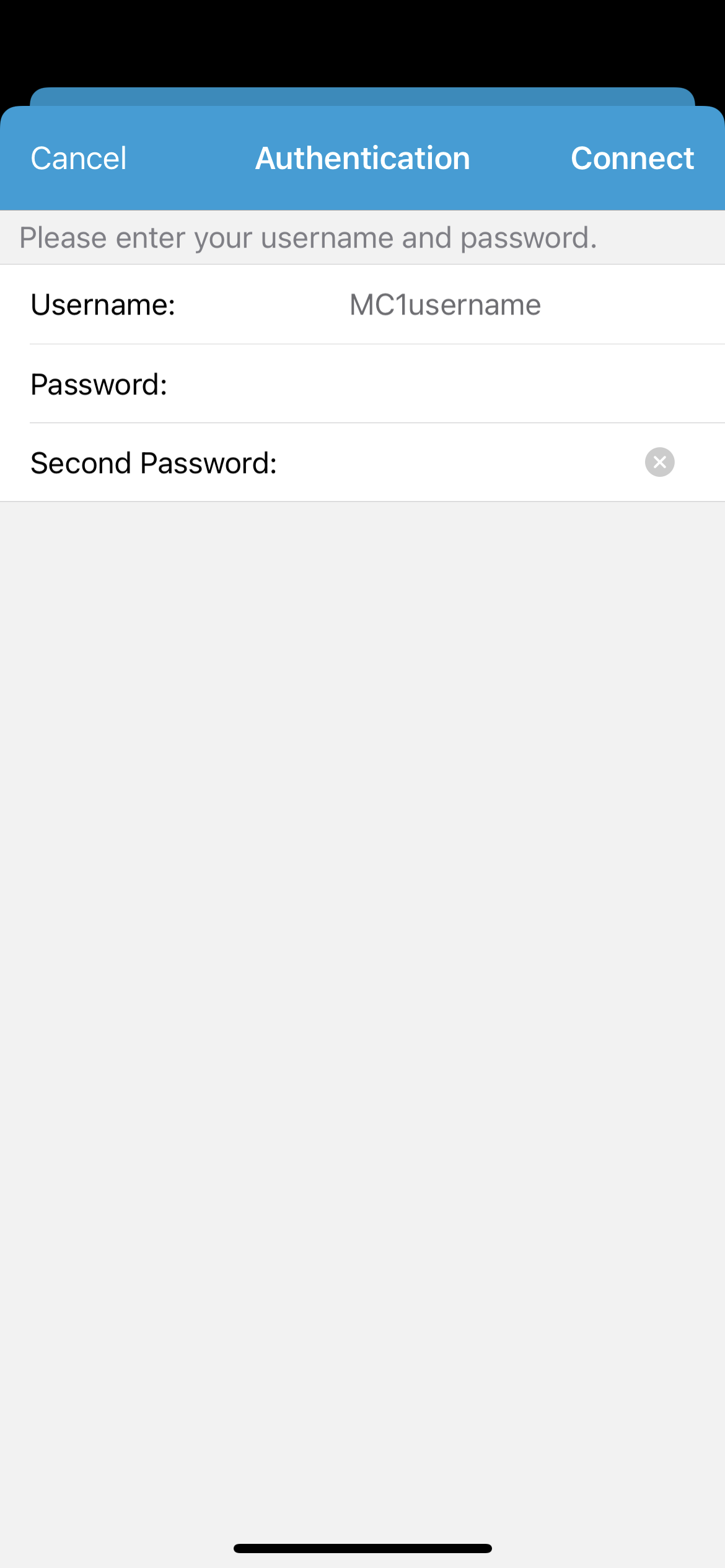Select the clear-text icon on the third row
The width and height of the screenshot is (725, 1568).
pyautogui.click(x=659, y=462)
